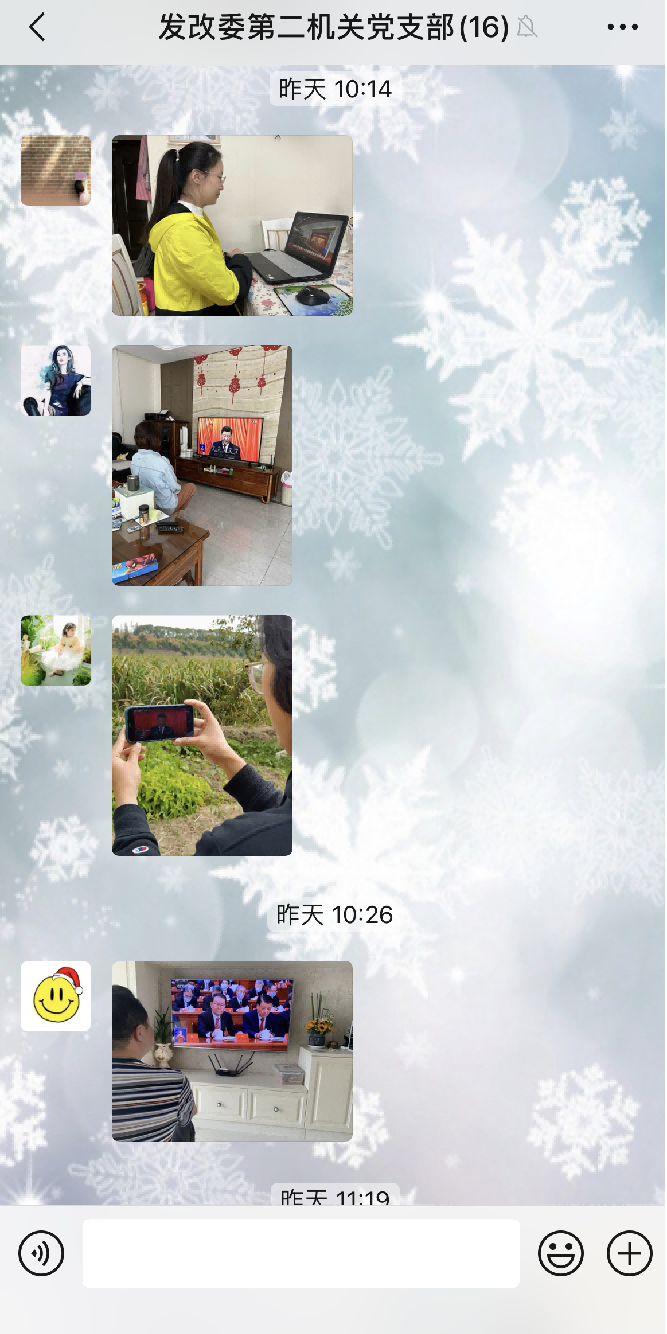
Task: Open the plus attachments menu
Action: coord(629,1253)
